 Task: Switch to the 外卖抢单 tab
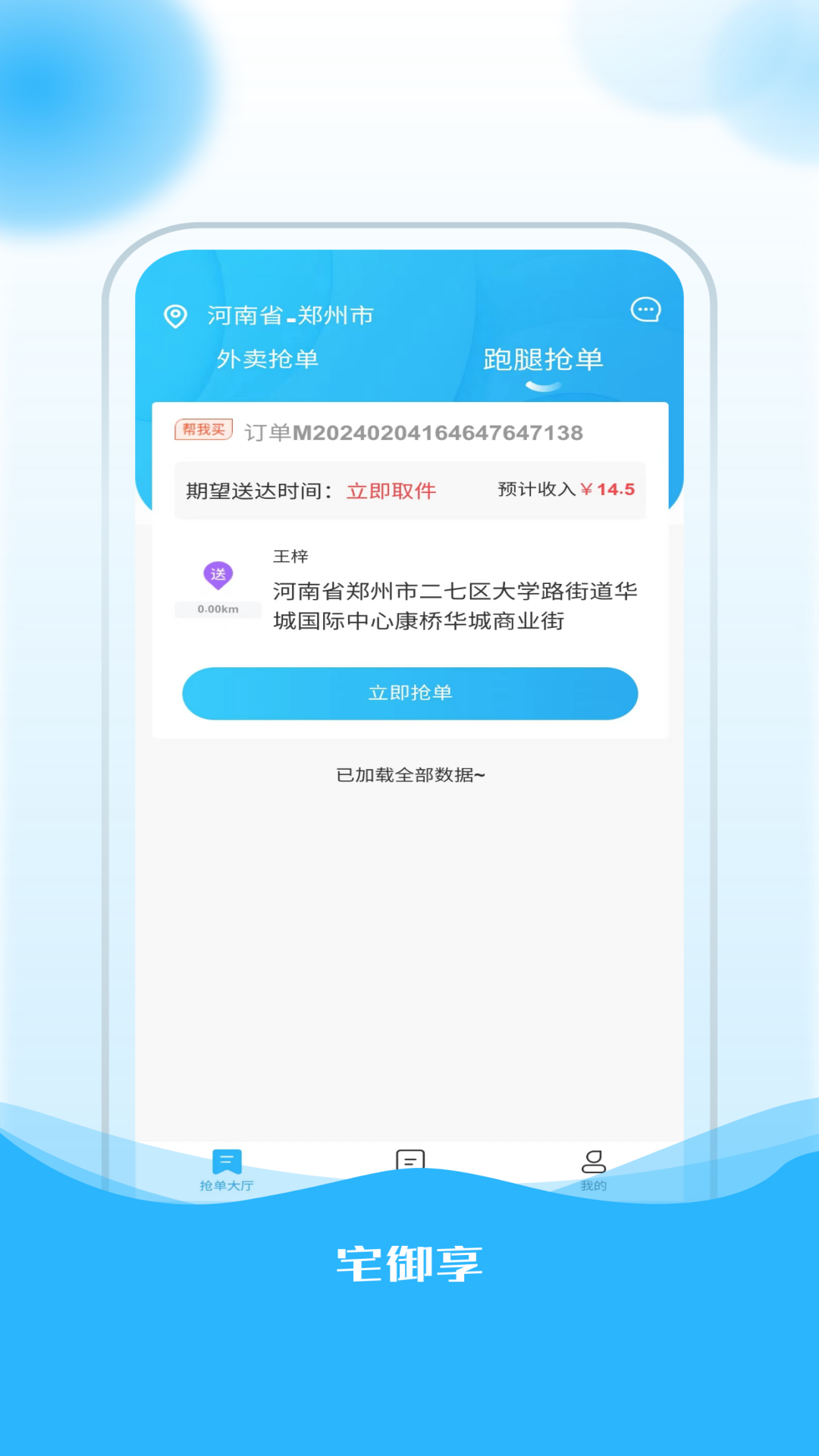click(268, 359)
